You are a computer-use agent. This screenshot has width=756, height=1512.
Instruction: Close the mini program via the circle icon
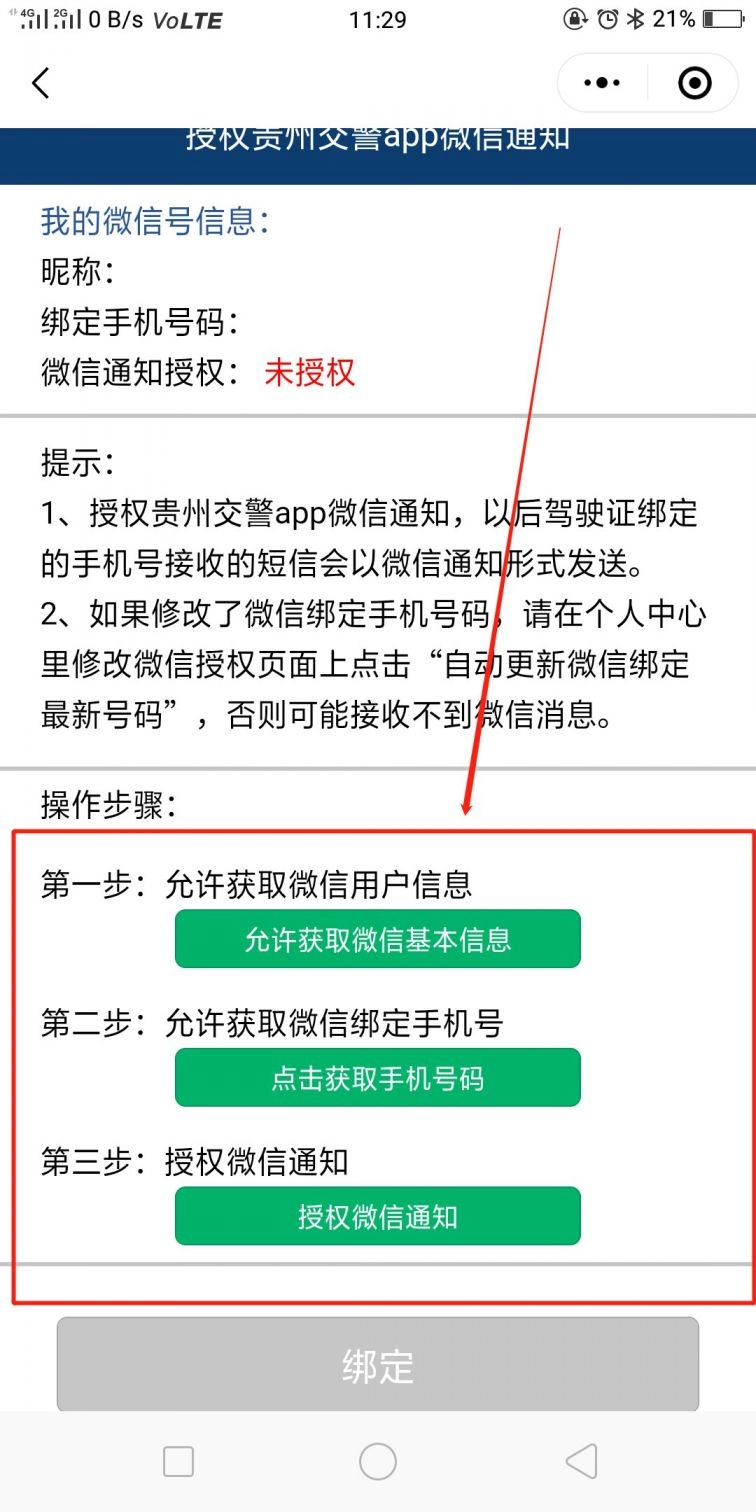[x=695, y=83]
